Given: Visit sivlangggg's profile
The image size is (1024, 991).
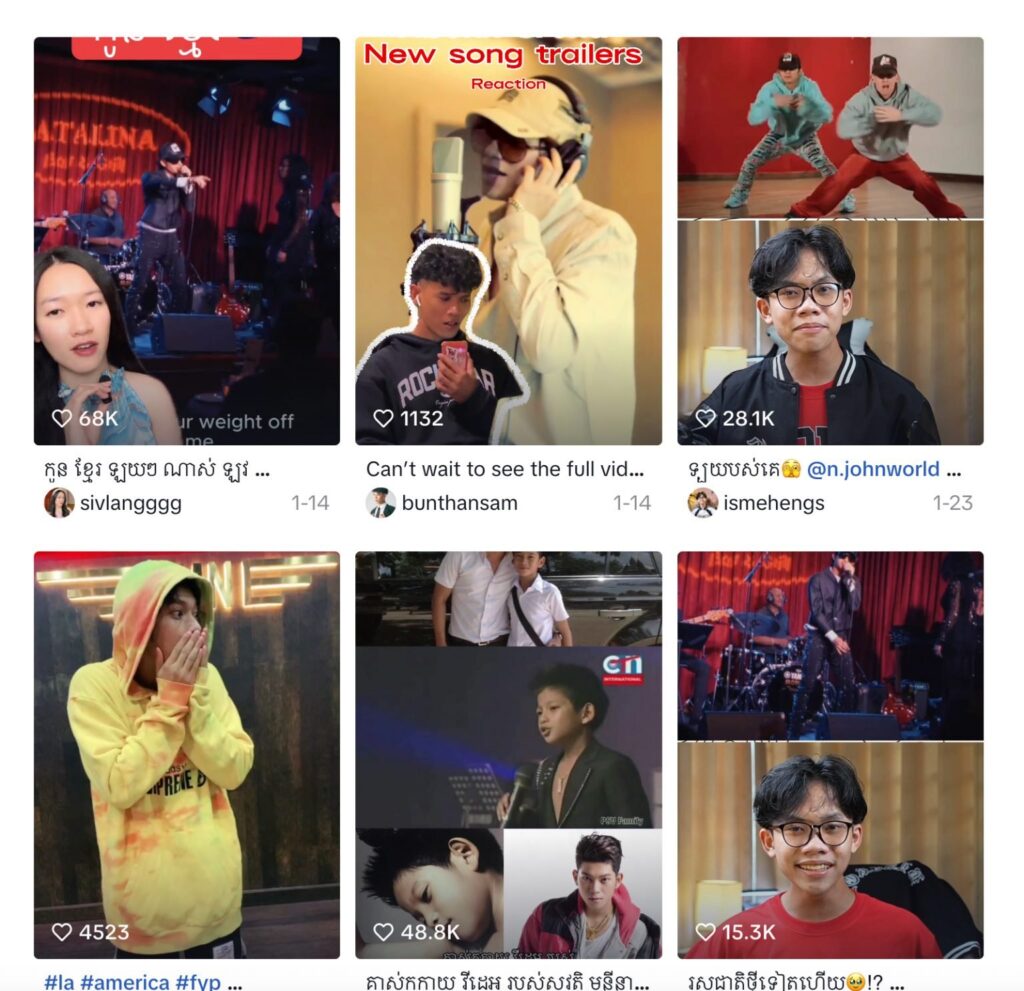Looking at the screenshot, I should coord(130,503).
